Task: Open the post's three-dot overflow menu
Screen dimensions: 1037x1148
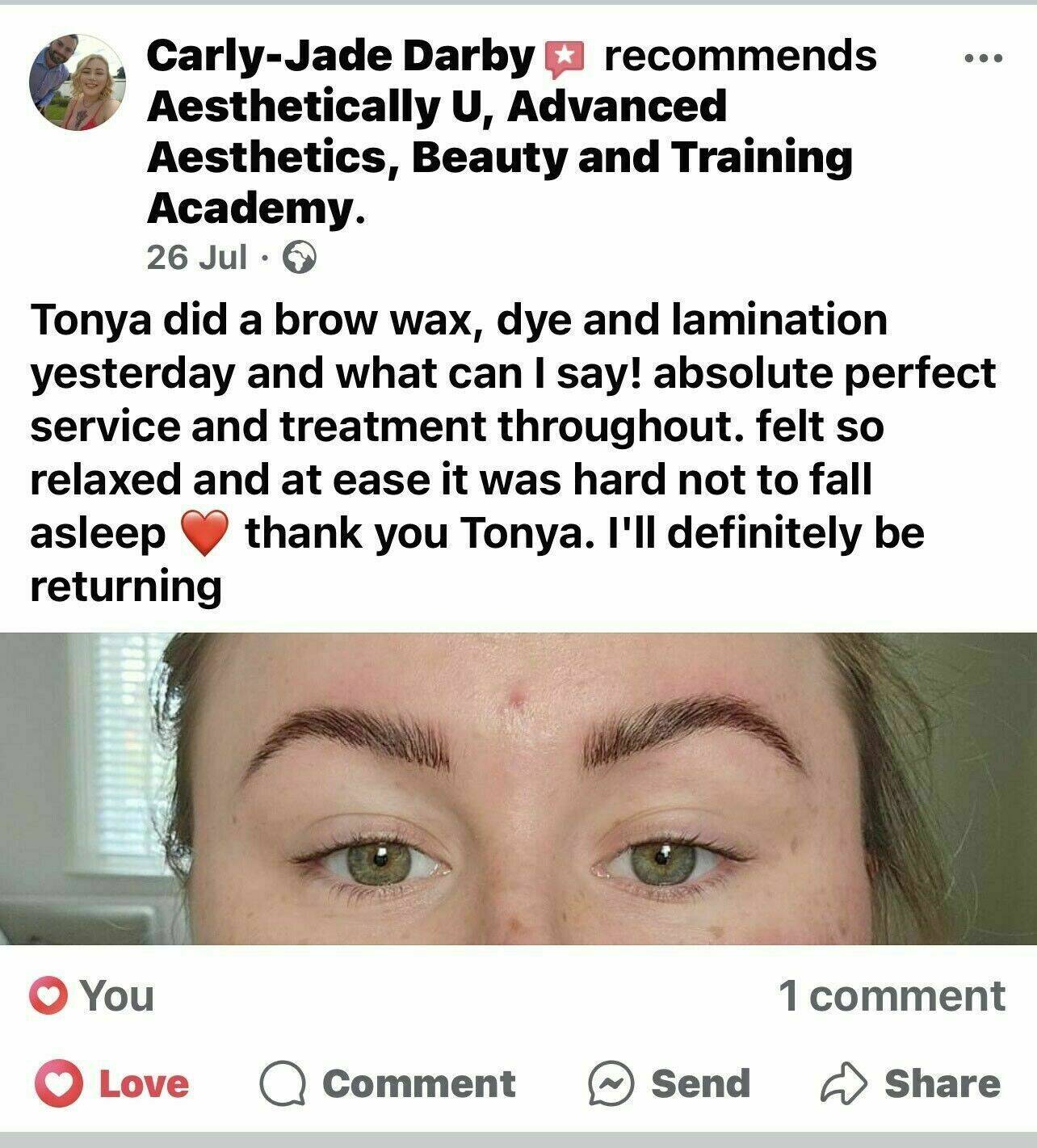Action: [984, 58]
